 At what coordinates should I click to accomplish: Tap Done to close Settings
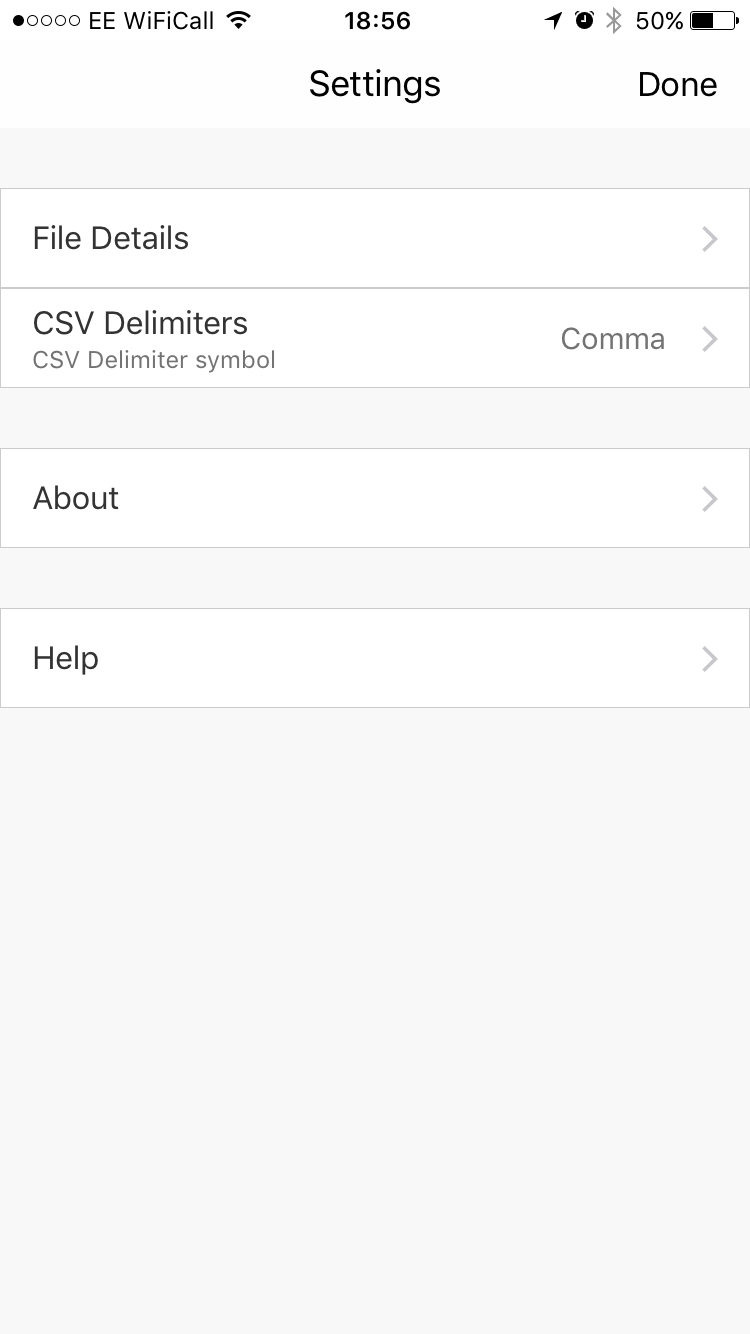point(677,85)
